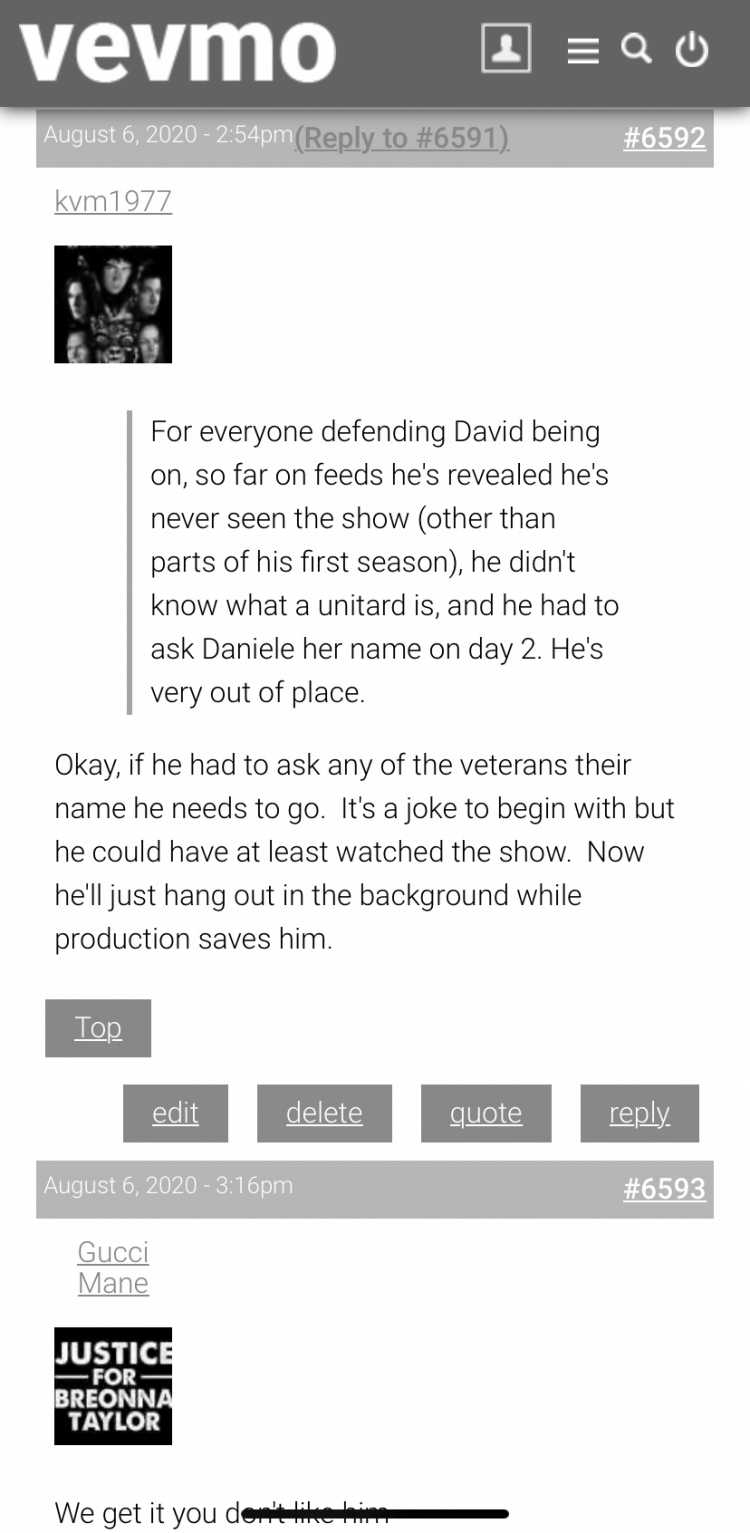Tap the search magnifier icon

click(x=636, y=48)
